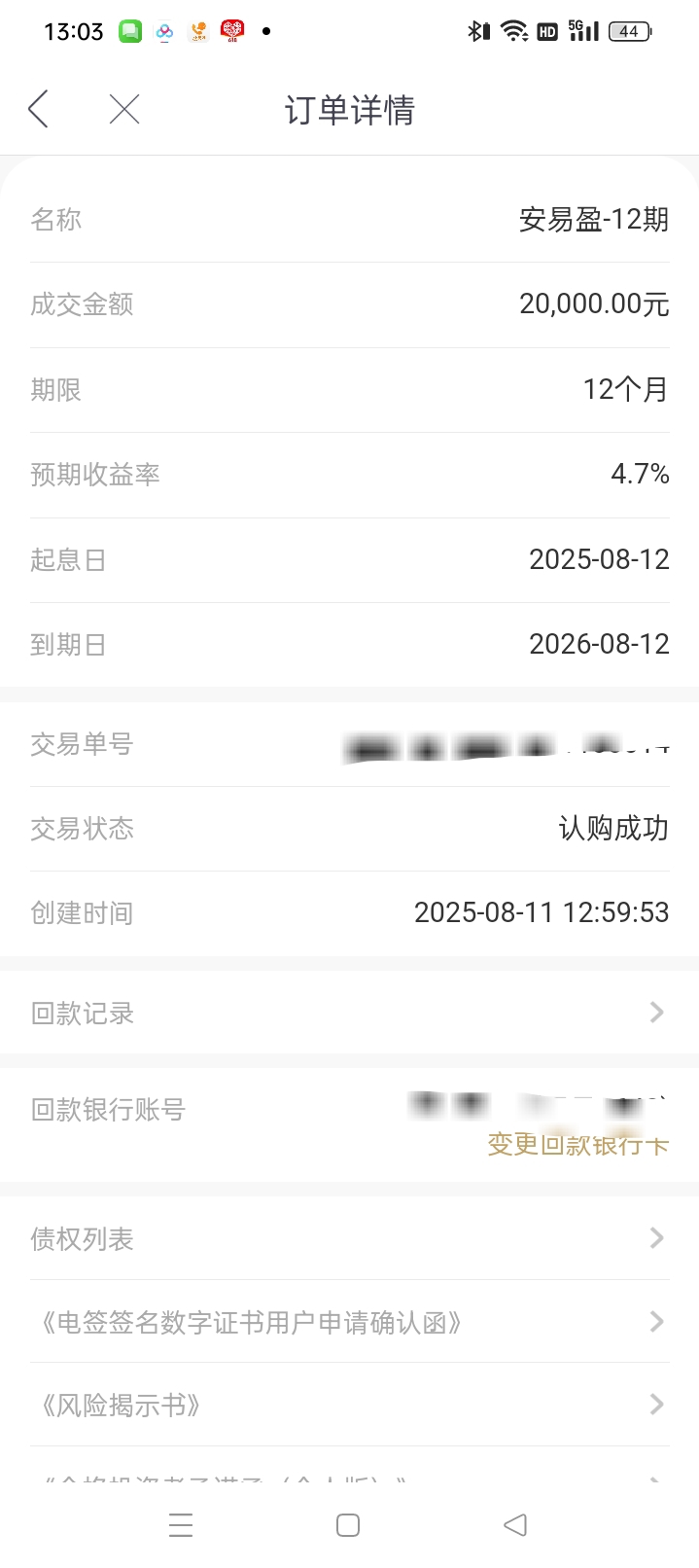The height and width of the screenshot is (1568, 699).
Task: Go back using the top-left arrow
Action: [x=38, y=109]
